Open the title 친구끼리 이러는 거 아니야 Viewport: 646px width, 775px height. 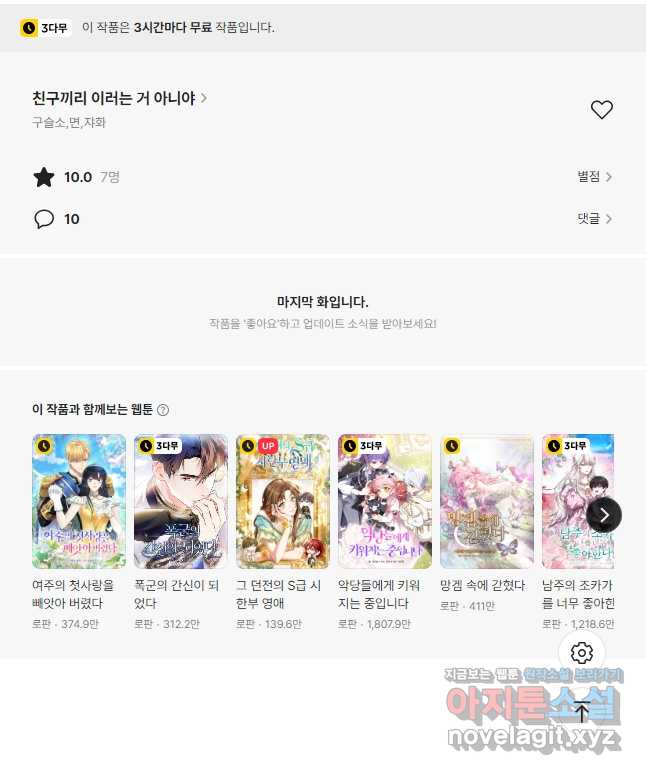point(119,98)
